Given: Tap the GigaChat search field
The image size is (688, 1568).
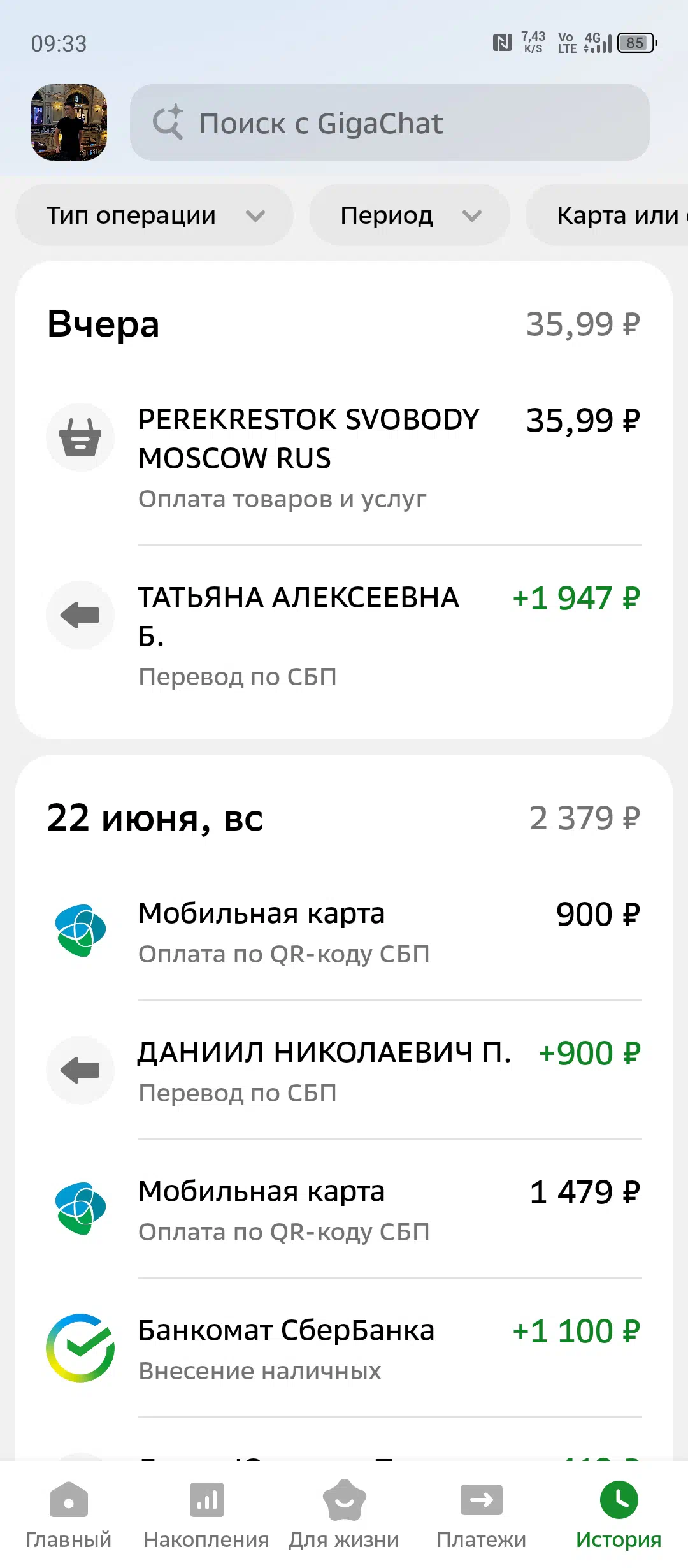Looking at the screenshot, I should [390, 122].
